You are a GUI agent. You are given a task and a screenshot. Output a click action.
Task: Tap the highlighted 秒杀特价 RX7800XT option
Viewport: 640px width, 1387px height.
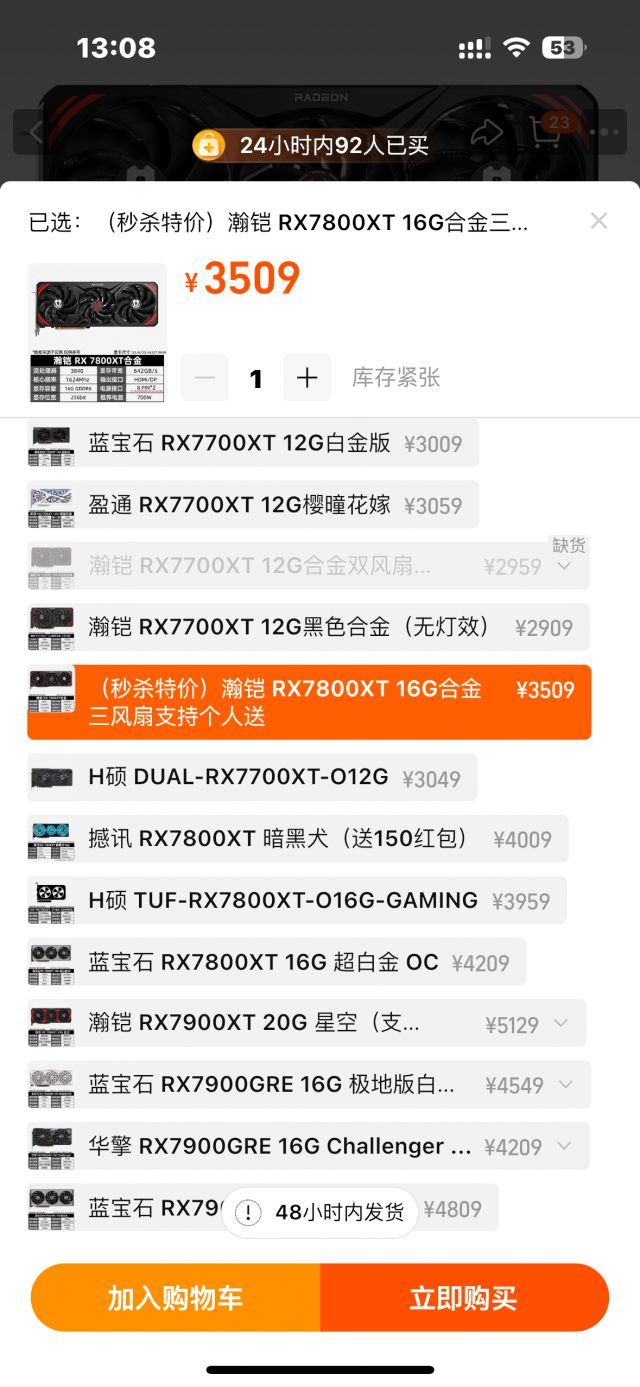coord(309,702)
